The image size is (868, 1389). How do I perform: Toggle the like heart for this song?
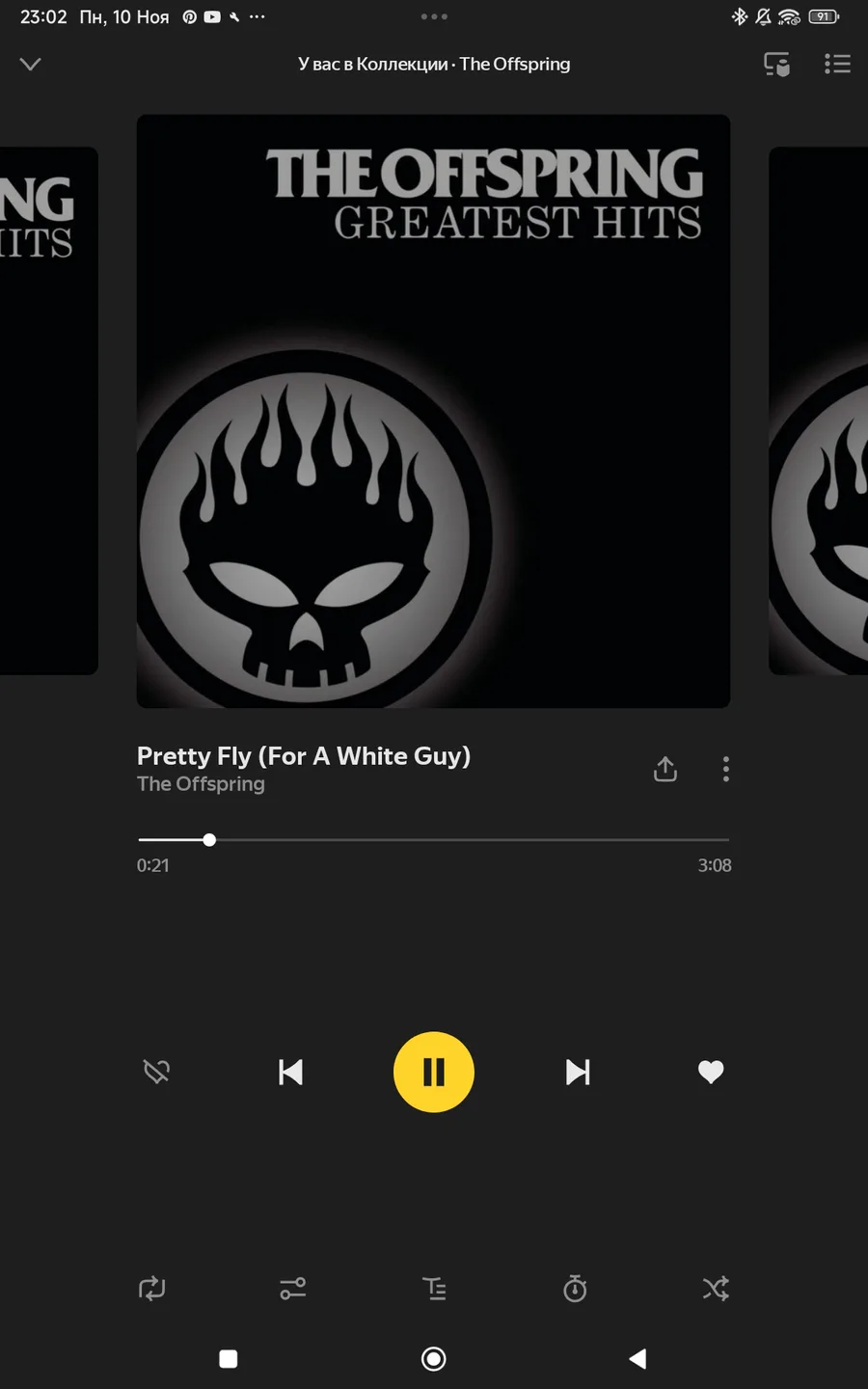click(x=711, y=1072)
